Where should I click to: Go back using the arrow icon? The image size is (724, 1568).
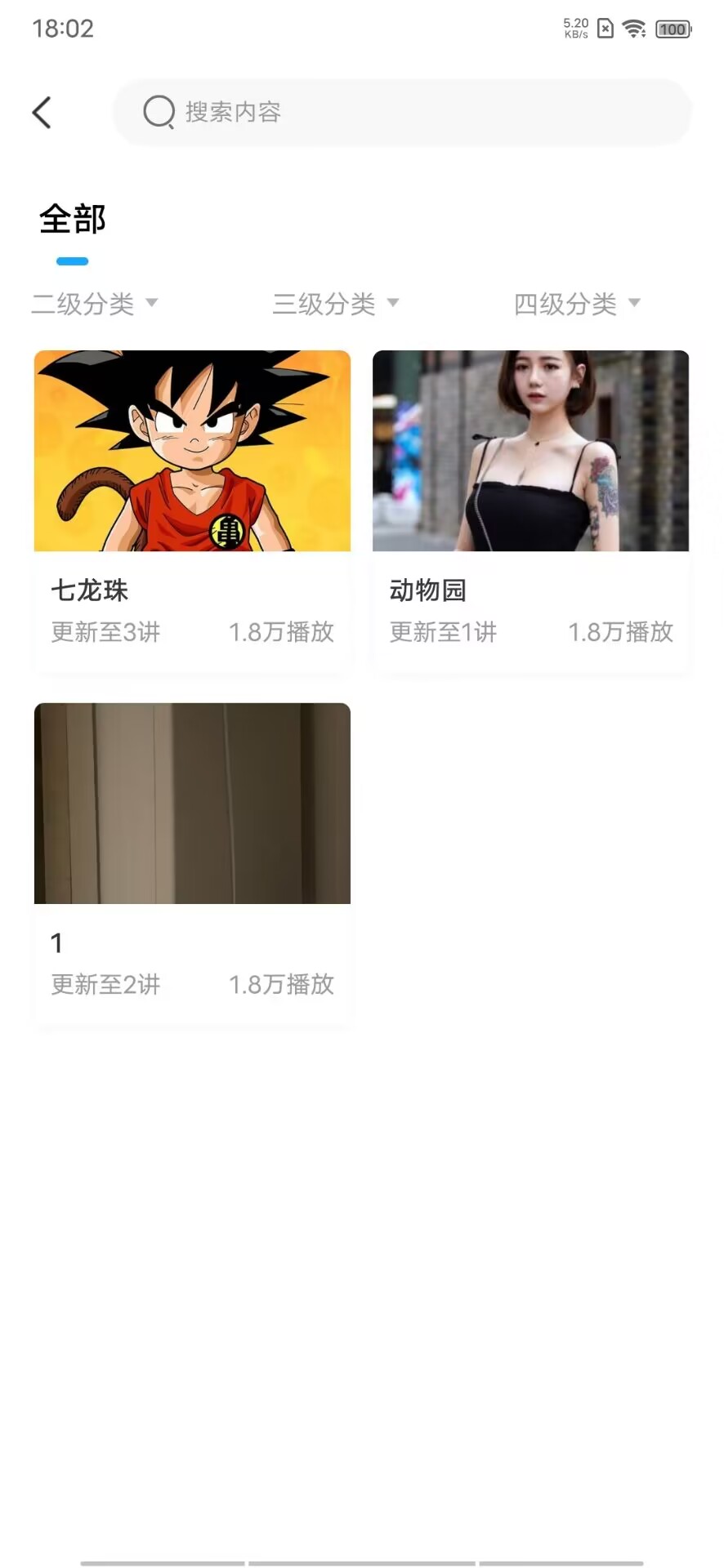pyautogui.click(x=42, y=113)
